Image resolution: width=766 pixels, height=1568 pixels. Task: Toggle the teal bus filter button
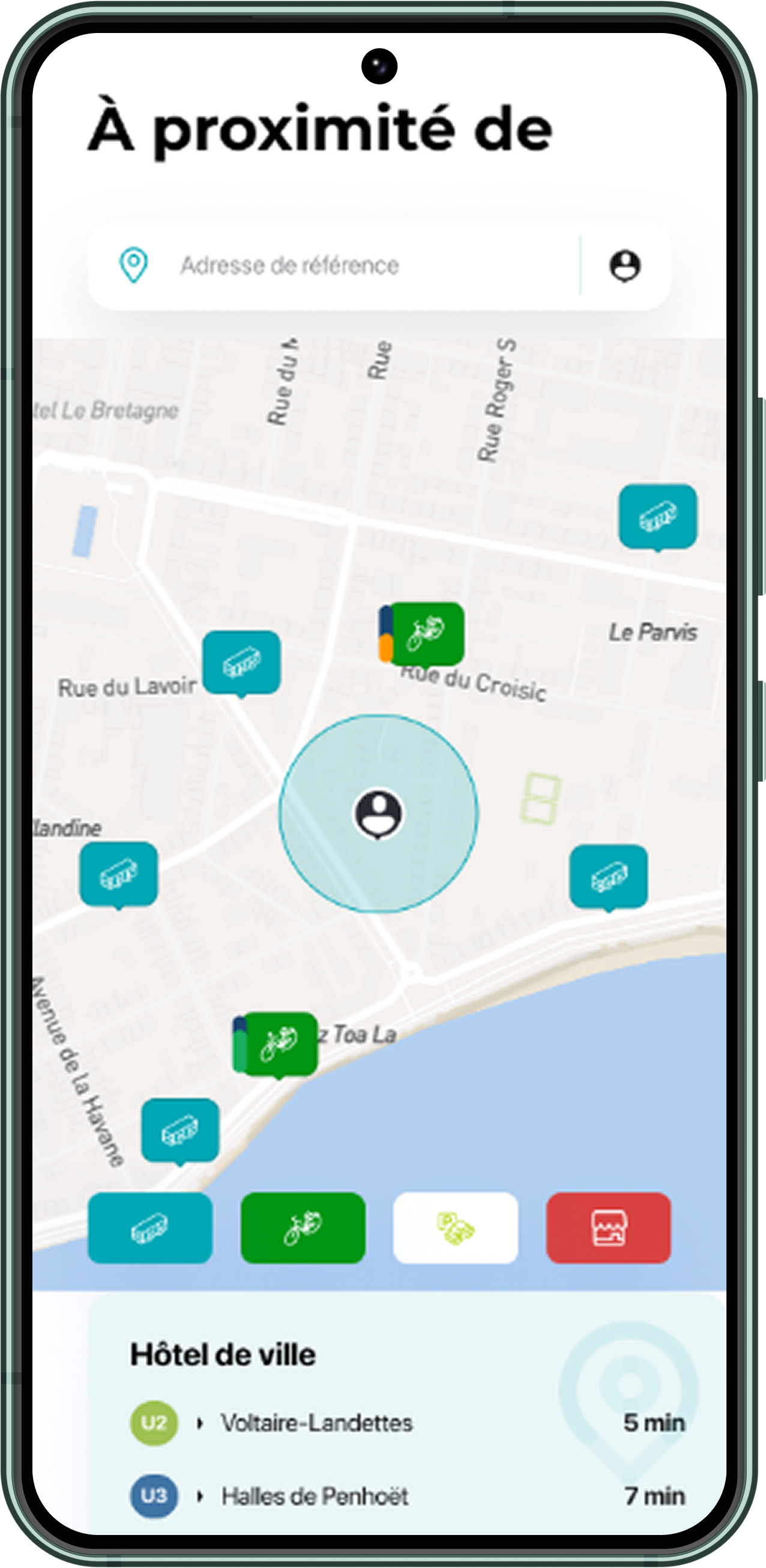[x=150, y=1228]
